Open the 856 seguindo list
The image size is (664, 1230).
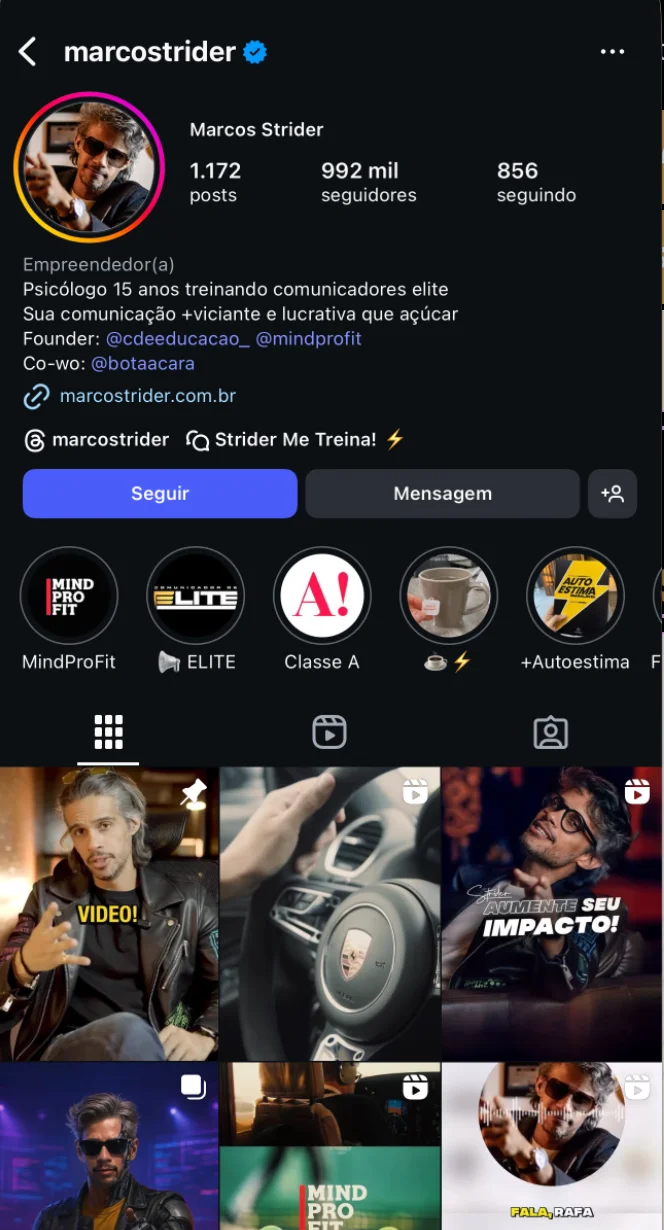[x=536, y=182]
